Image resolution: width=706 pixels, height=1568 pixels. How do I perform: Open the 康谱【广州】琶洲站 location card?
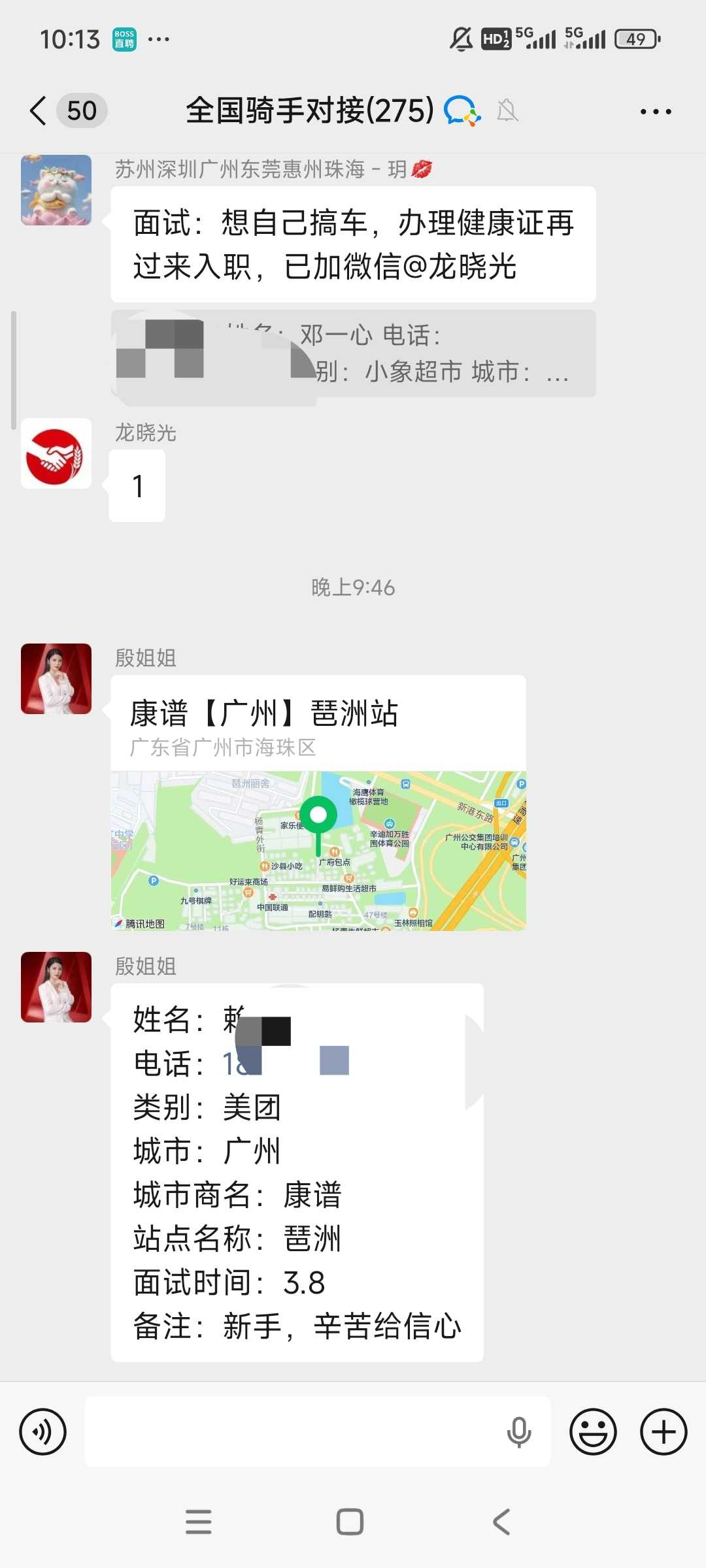click(318, 802)
